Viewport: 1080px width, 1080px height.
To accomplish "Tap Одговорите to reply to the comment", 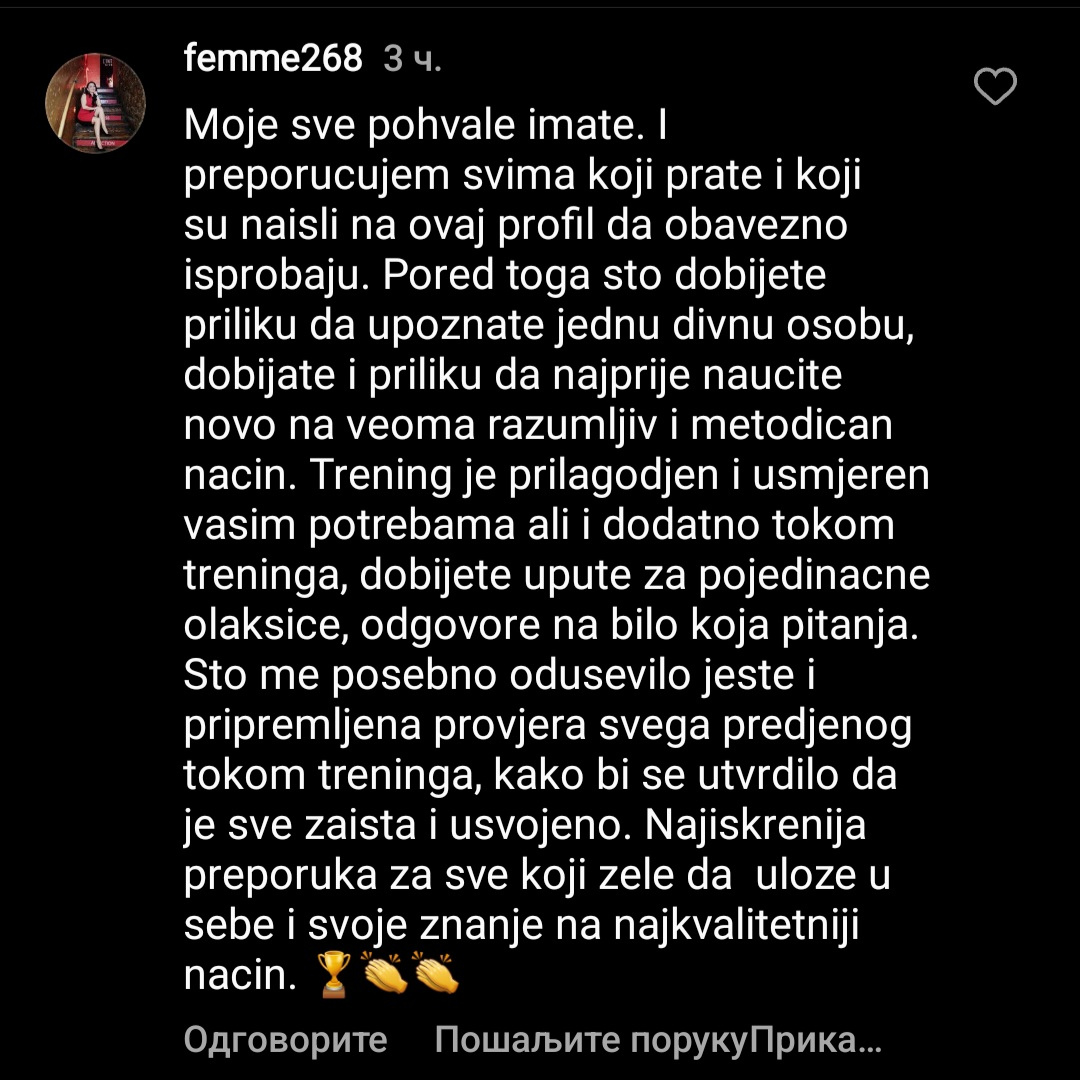I will 286,1041.
